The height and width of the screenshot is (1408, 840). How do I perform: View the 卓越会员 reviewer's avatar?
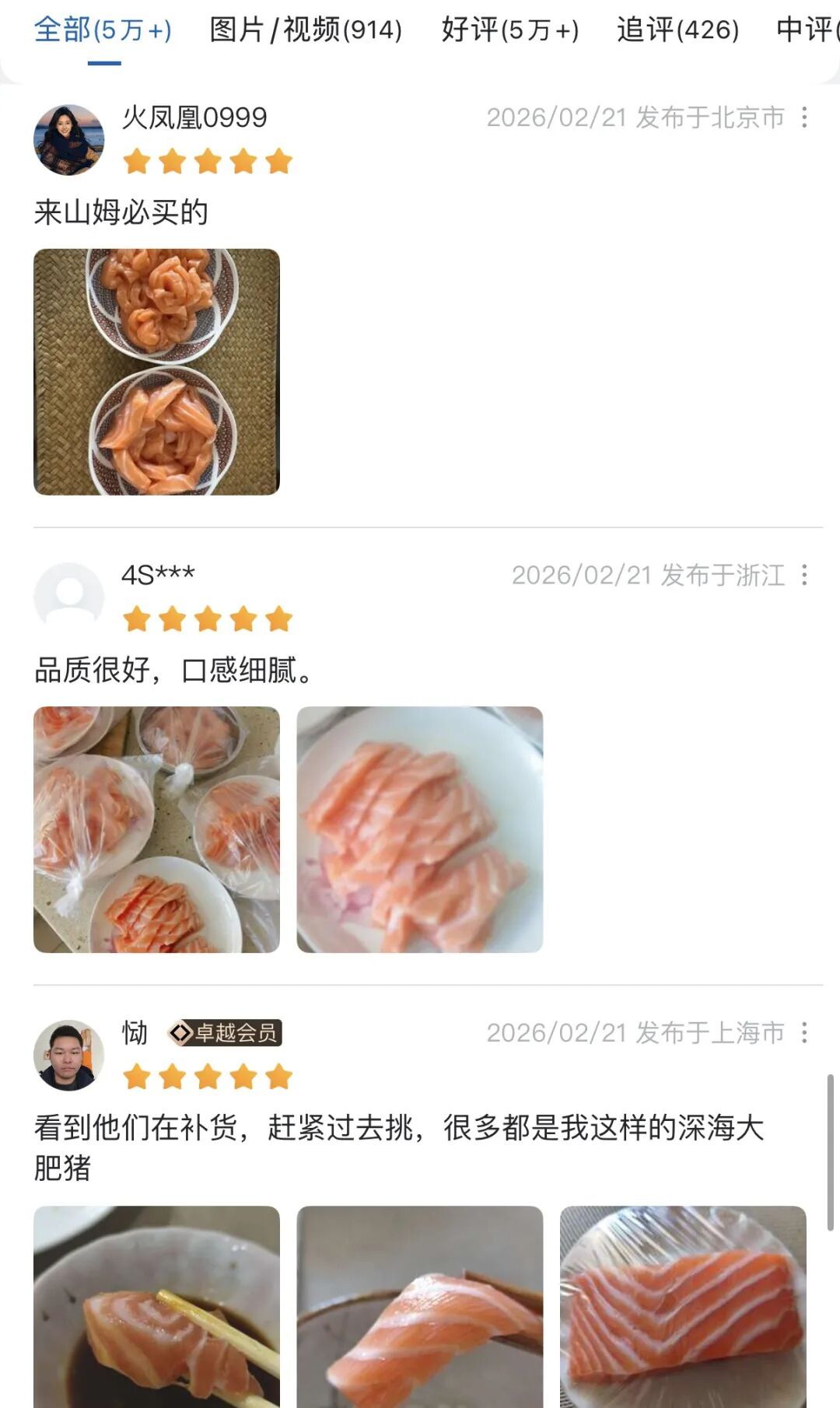pyautogui.click(x=68, y=1055)
